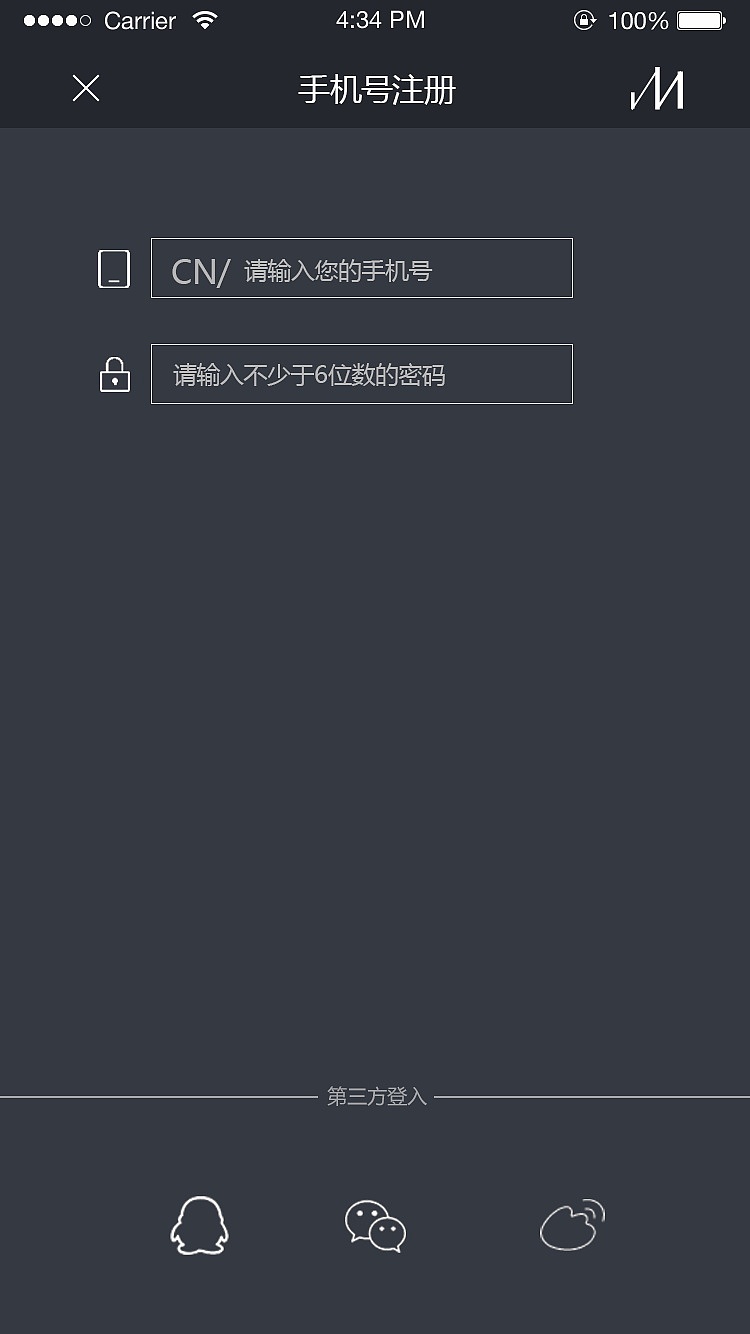Image resolution: width=750 pixels, height=1334 pixels.
Task: Click the 第三方登入 divider label
Action: (x=375, y=1096)
